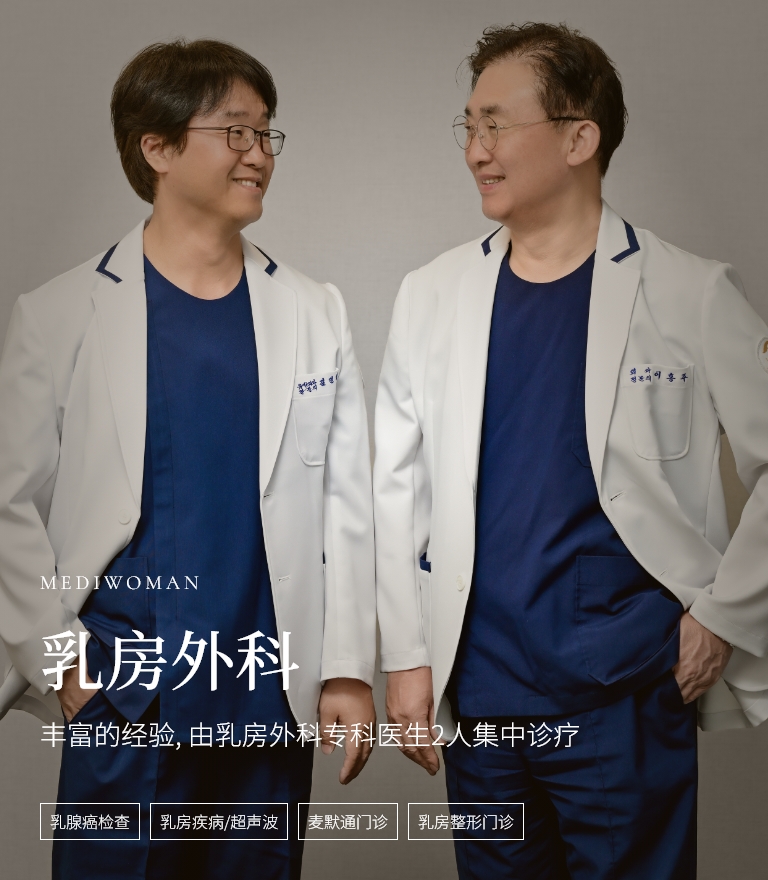Go to the 麦默通门诊 section
This screenshot has width=768, height=880.
[x=347, y=821]
